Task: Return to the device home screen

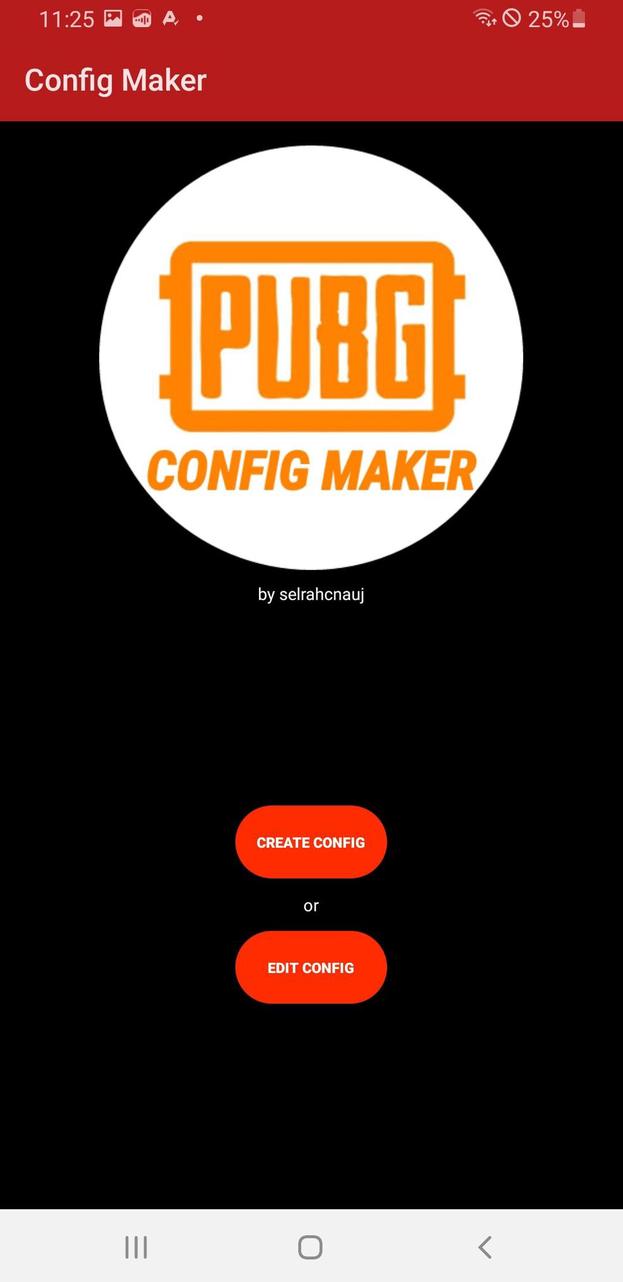Action: [311, 1246]
